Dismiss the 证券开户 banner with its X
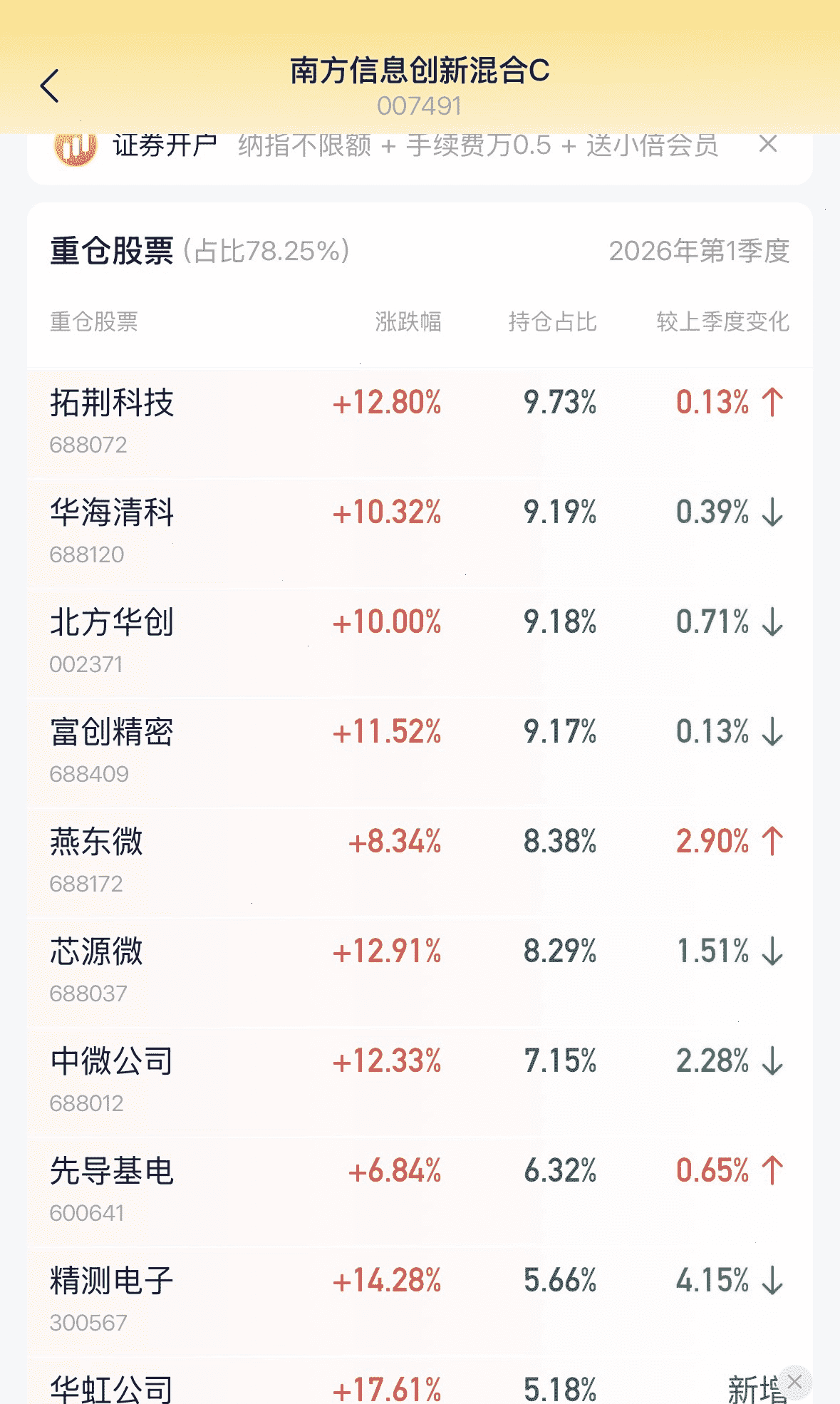 (x=768, y=144)
